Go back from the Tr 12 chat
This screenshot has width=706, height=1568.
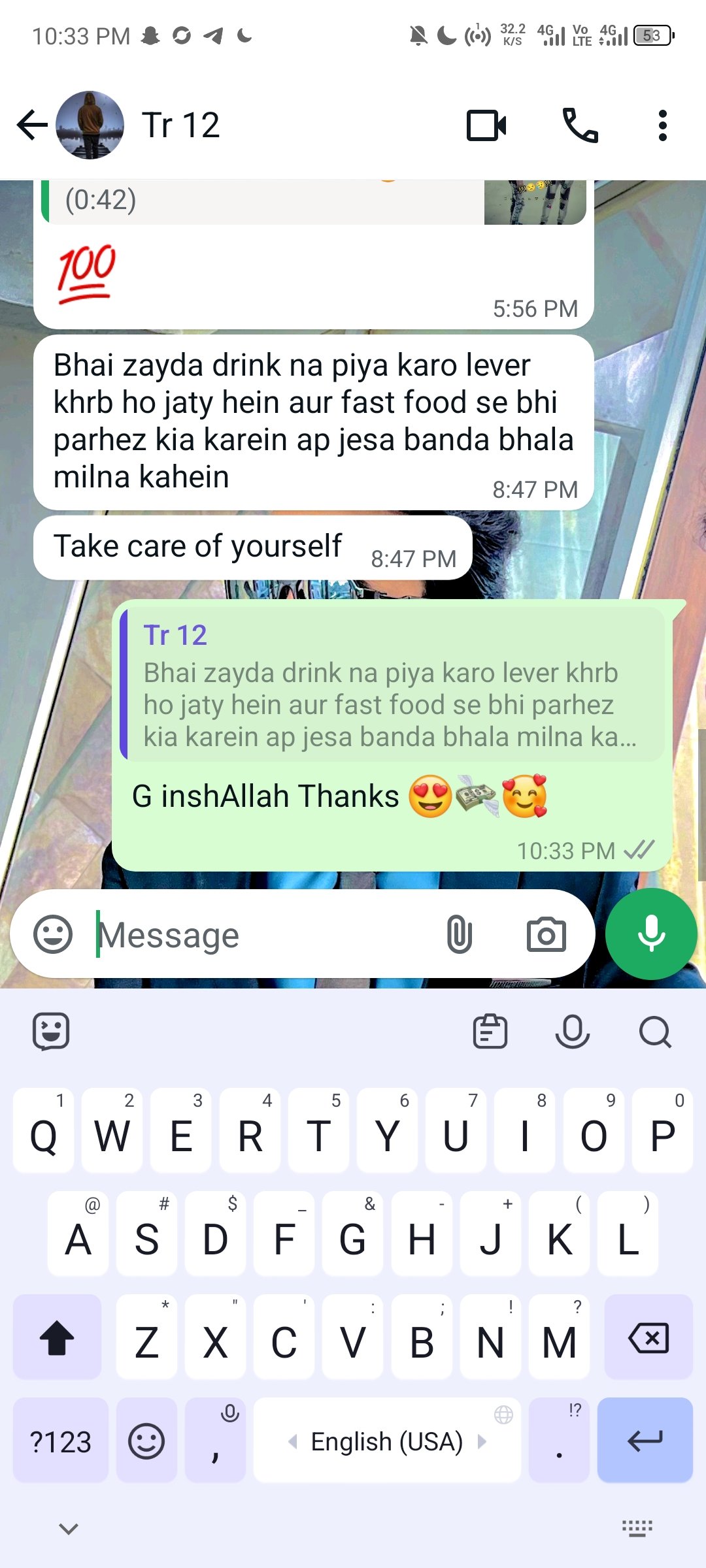[32, 125]
